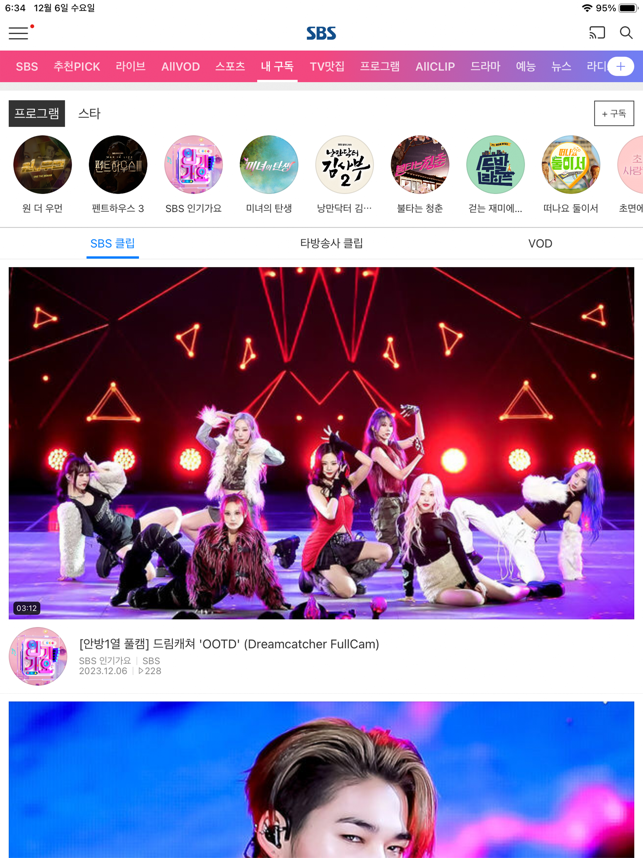Open the TV맛집 tab
The image size is (643, 858).
327,67
